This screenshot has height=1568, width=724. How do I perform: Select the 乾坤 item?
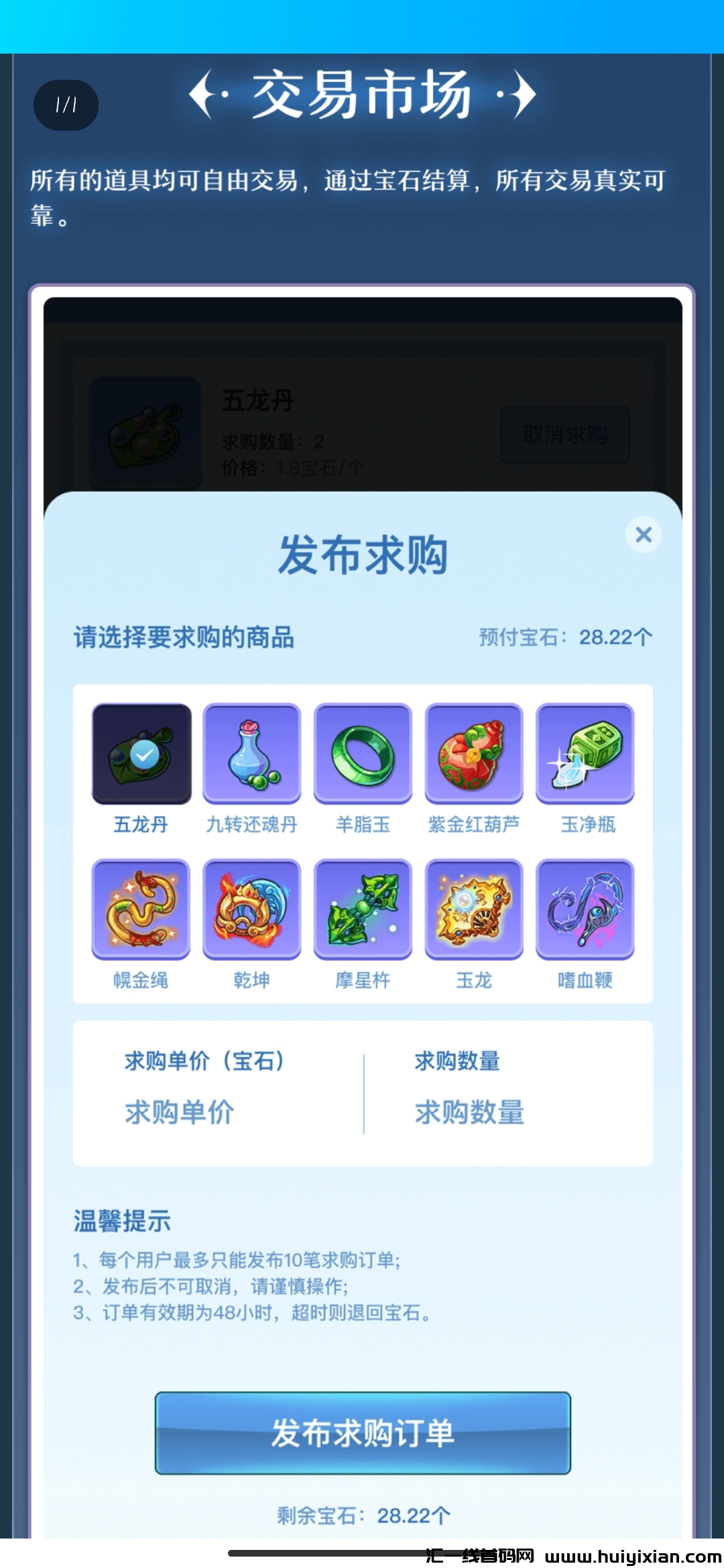(252, 909)
